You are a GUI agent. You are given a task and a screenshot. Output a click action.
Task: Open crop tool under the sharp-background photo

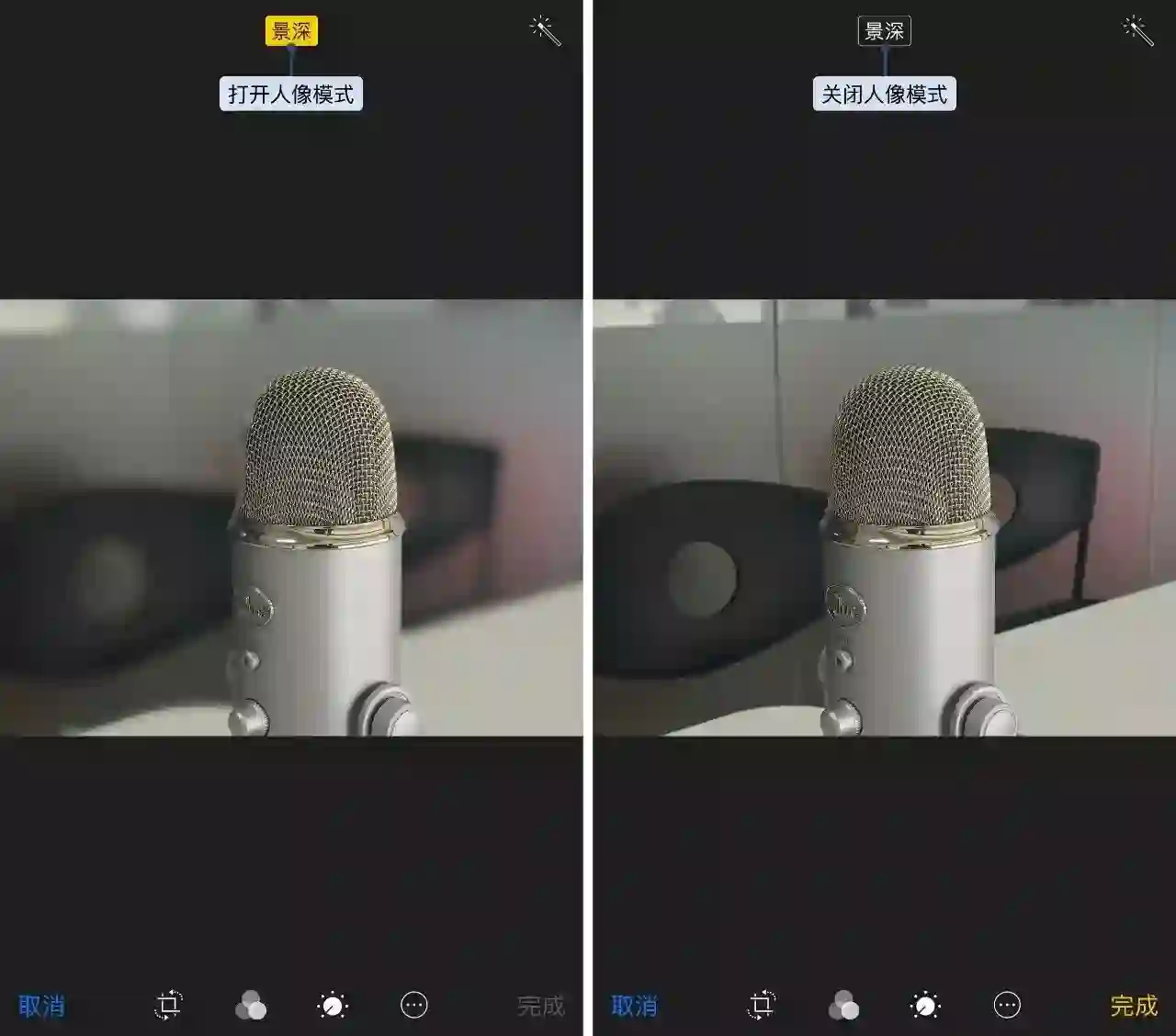[x=761, y=1006]
